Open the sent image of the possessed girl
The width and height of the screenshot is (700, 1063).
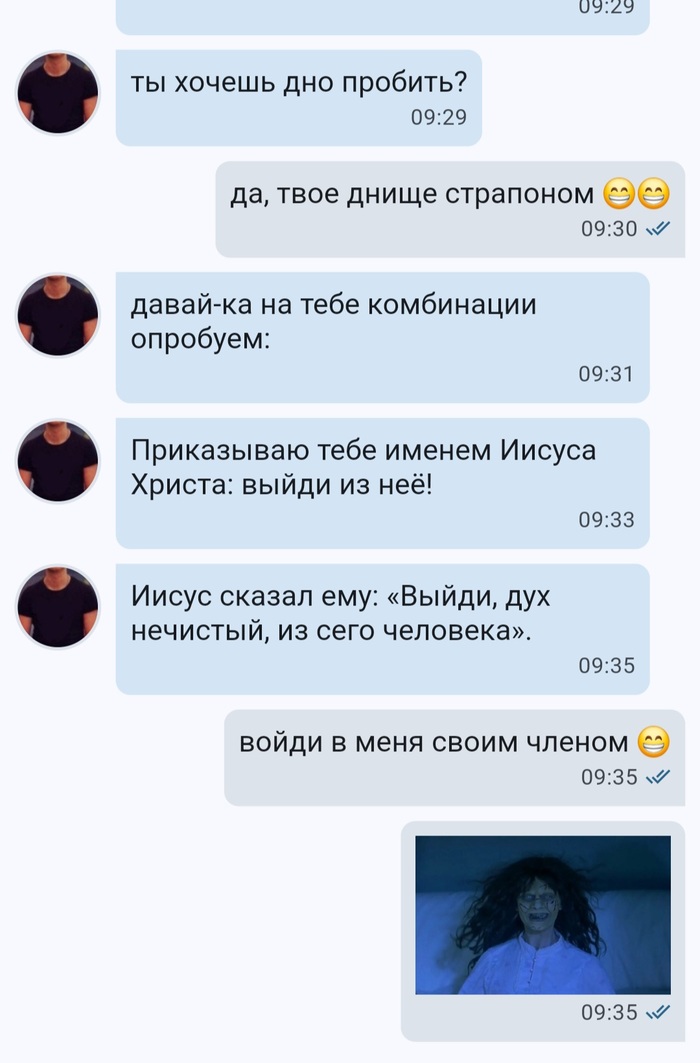[542, 915]
